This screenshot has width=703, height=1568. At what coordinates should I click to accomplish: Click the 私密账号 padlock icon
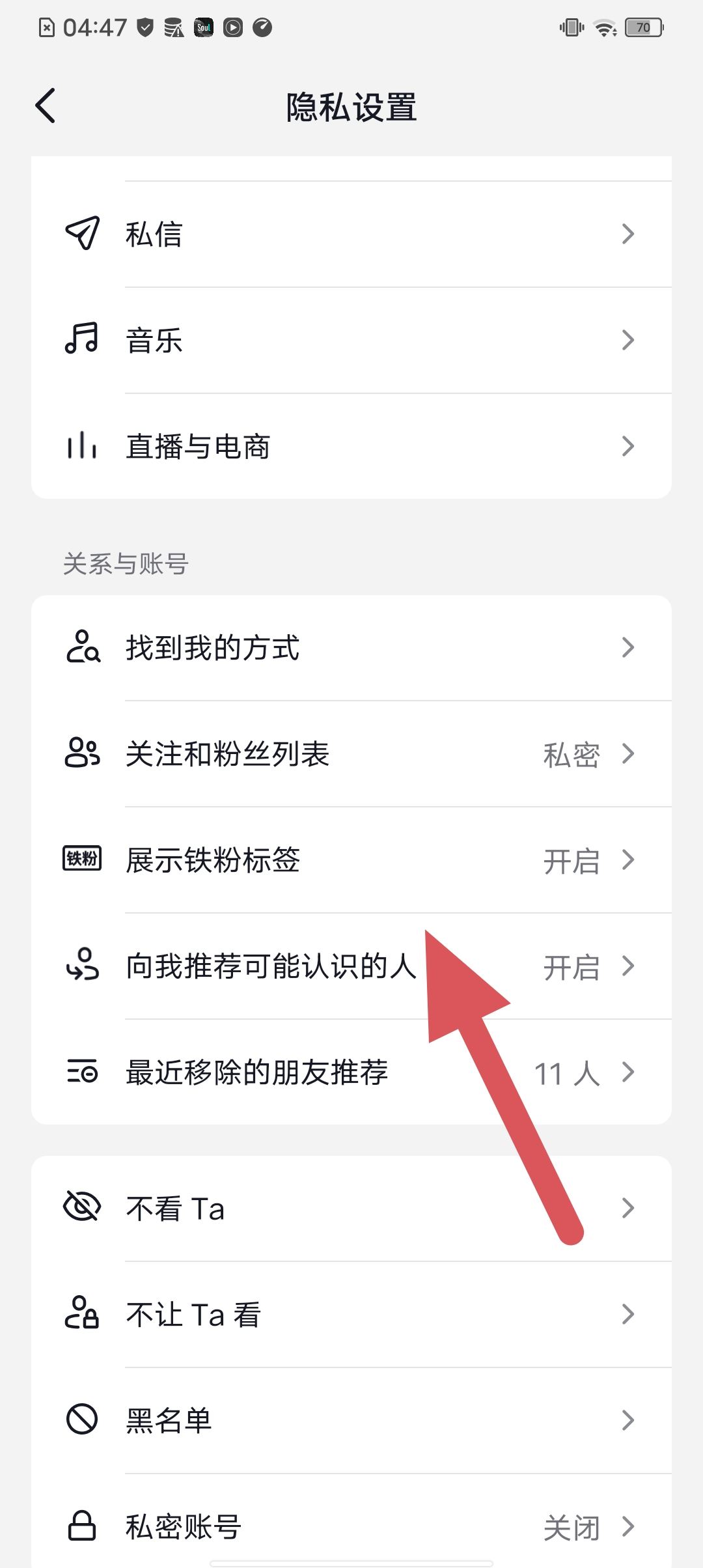pyautogui.click(x=81, y=1528)
